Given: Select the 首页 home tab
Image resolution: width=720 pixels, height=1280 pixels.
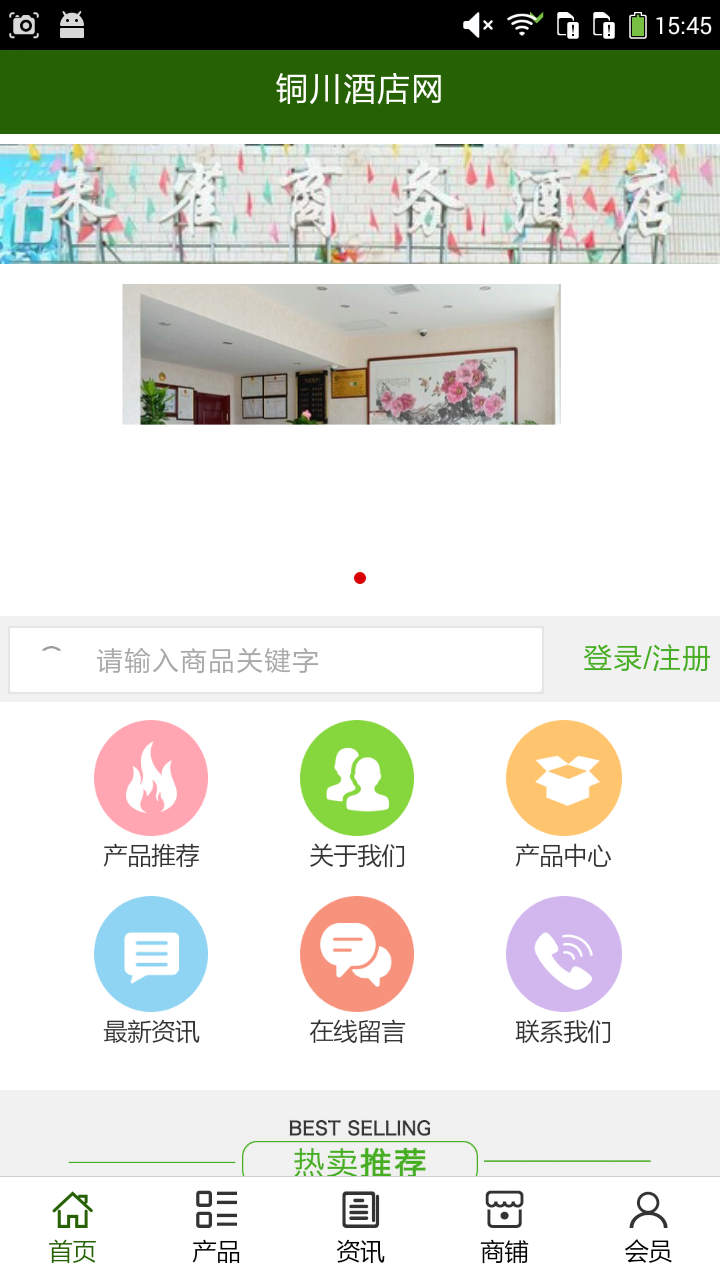Looking at the screenshot, I should coord(71,1223).
